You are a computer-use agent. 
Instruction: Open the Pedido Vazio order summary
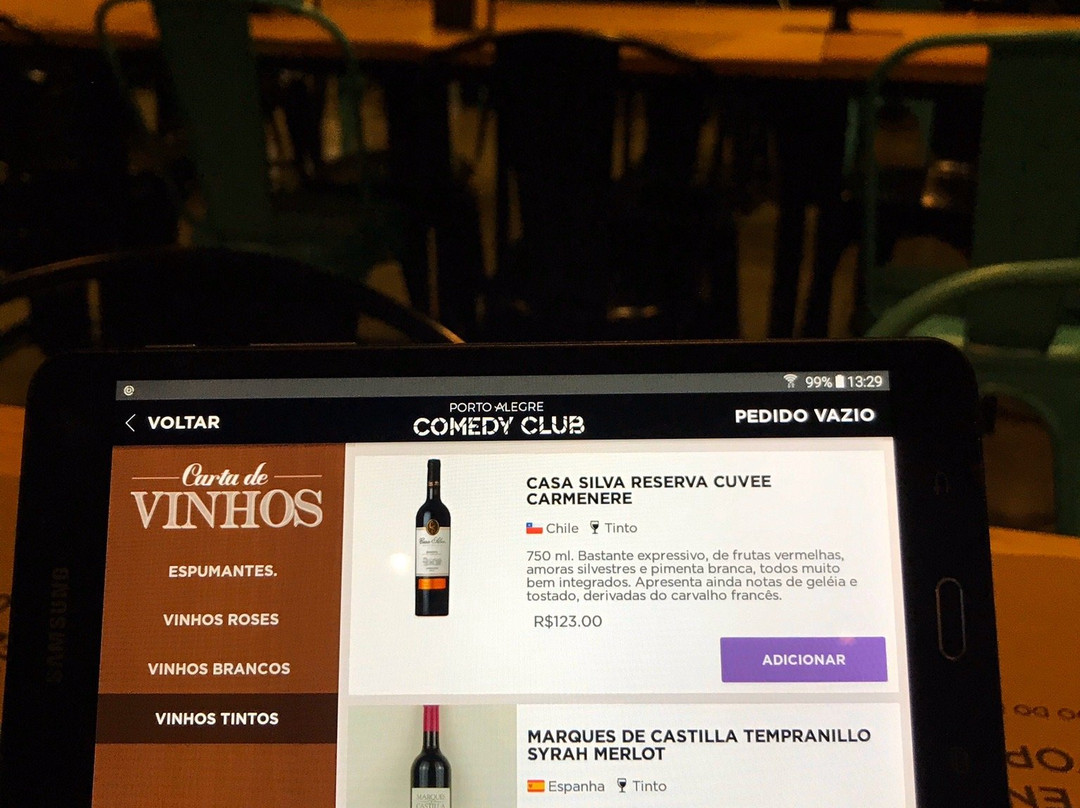tap(804, 415)
